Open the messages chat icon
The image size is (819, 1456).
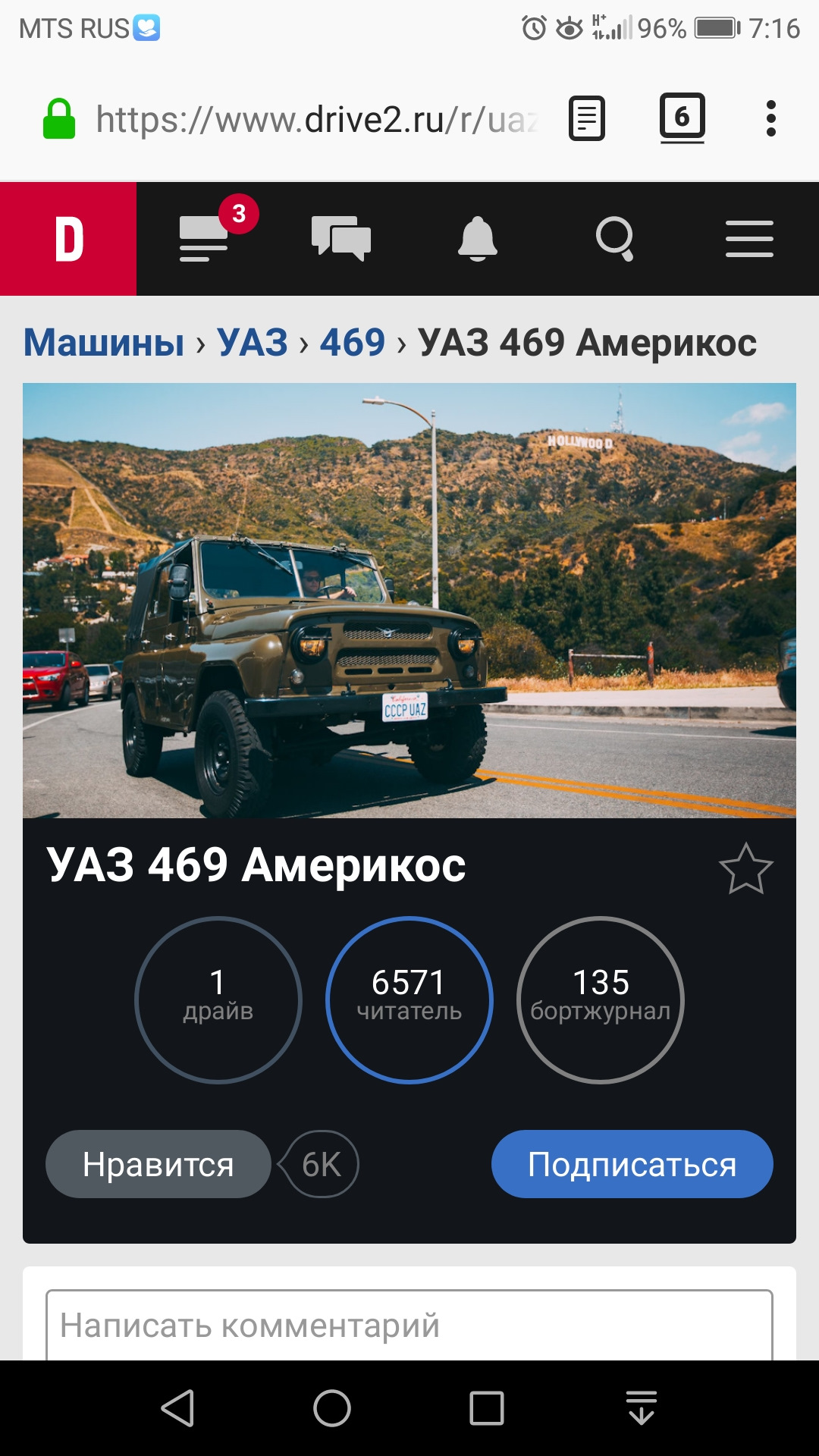point(341,239)
